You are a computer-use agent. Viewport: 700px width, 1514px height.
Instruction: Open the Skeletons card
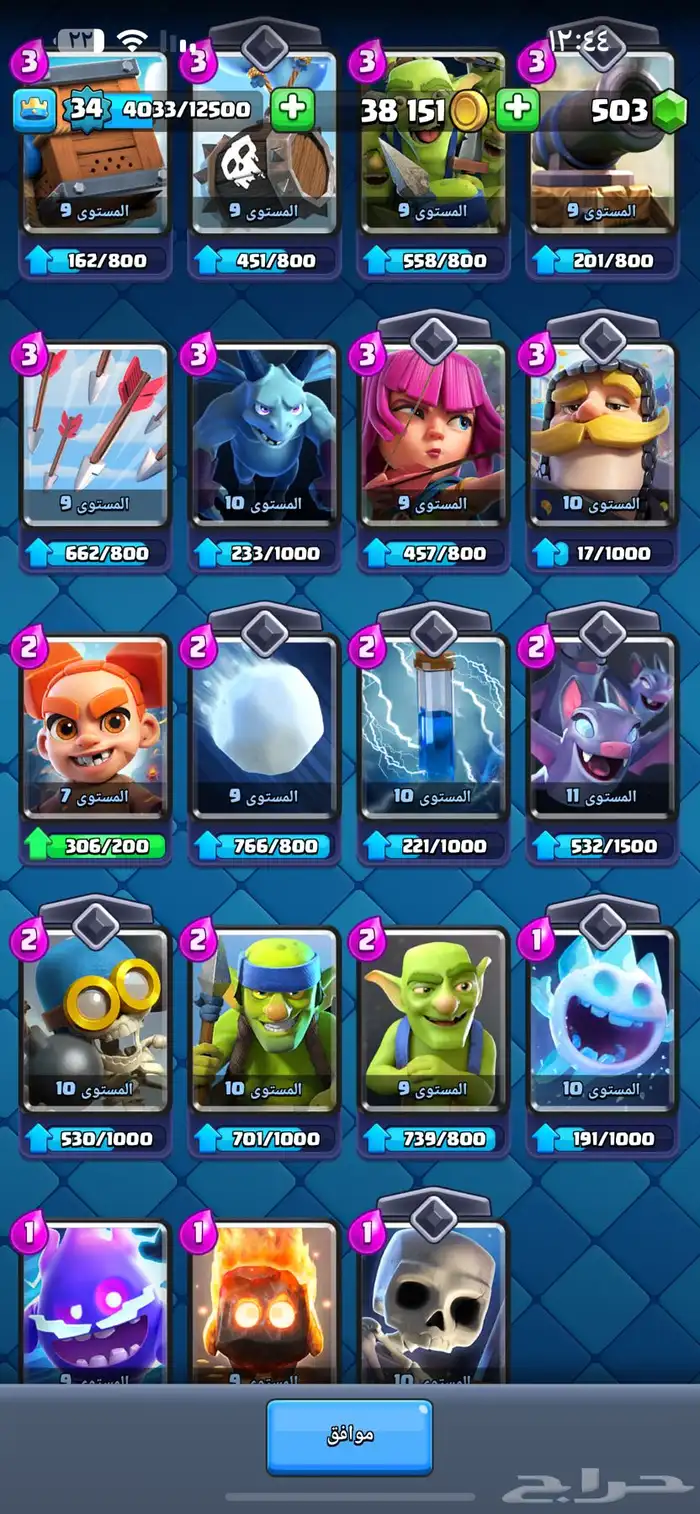tap(433, 1300)
